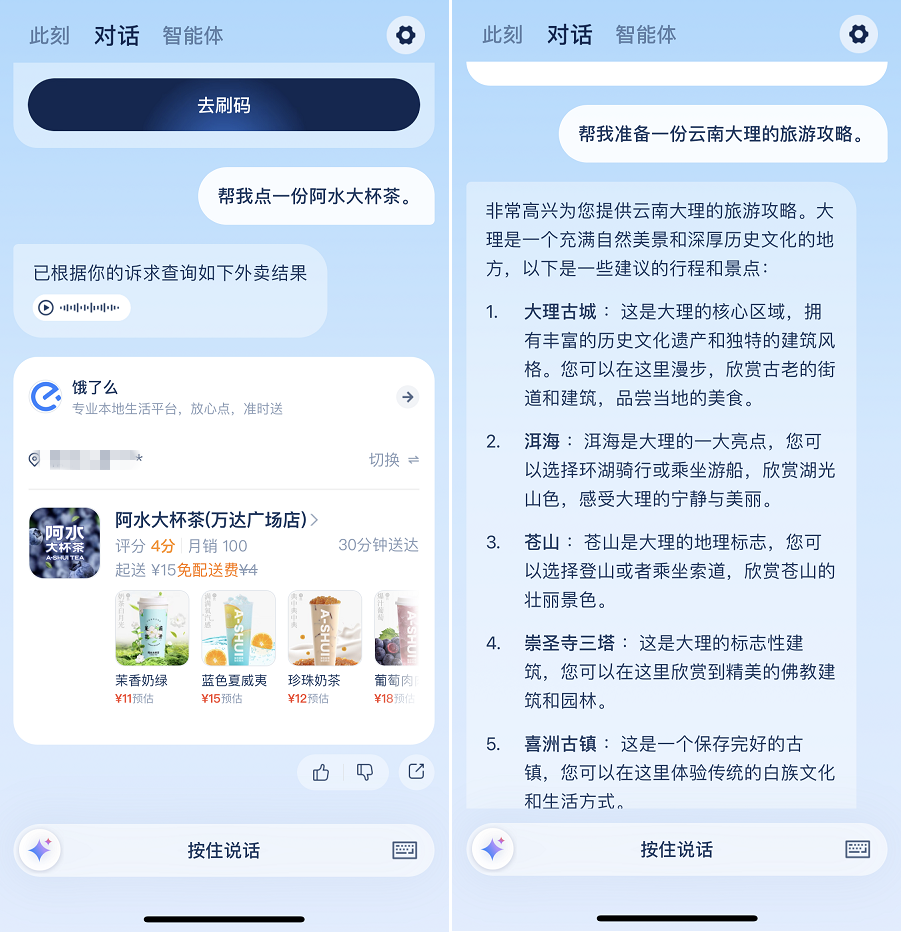901x932 pixels.
Task: Dislike the takeout result reply
Action: (365, 772)
